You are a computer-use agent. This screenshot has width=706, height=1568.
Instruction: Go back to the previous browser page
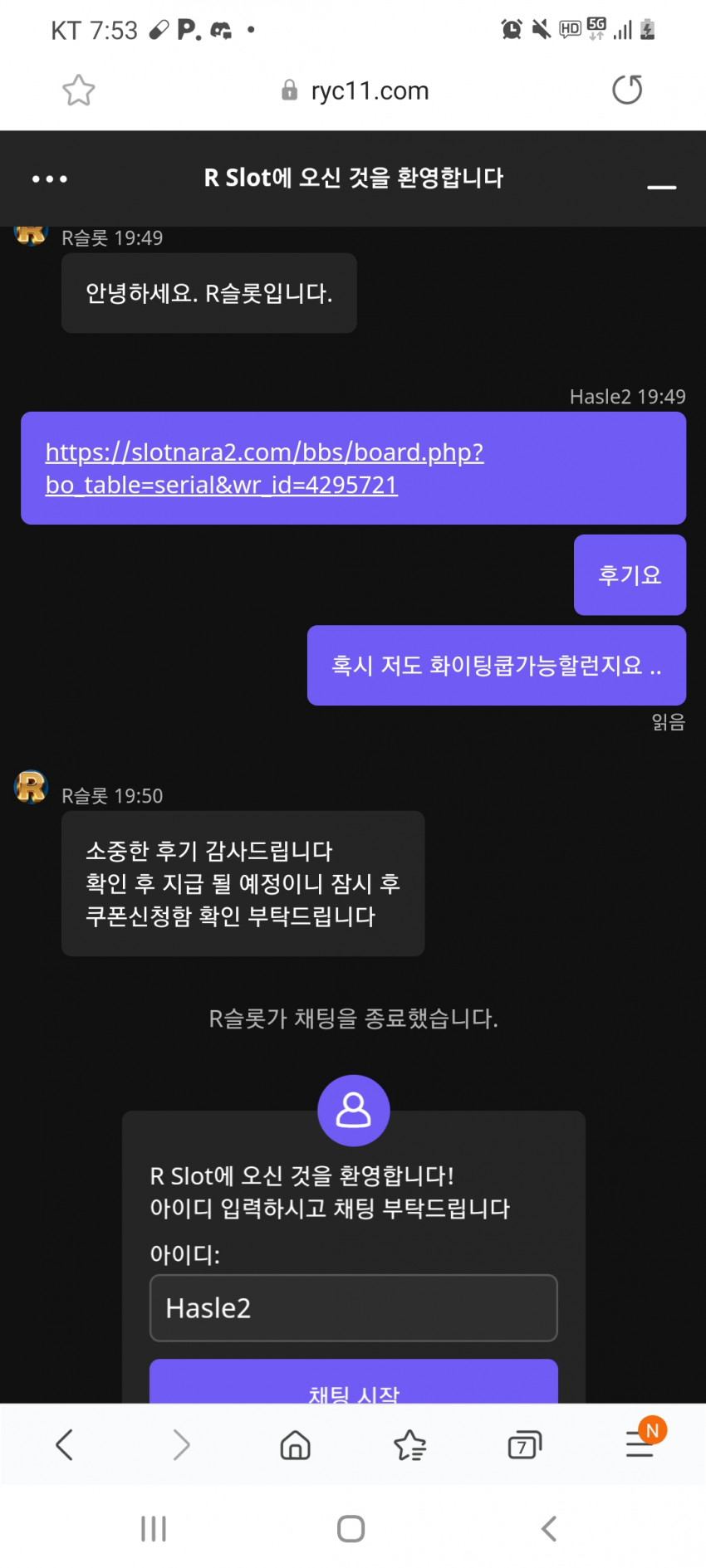[x=64, y=1445]
